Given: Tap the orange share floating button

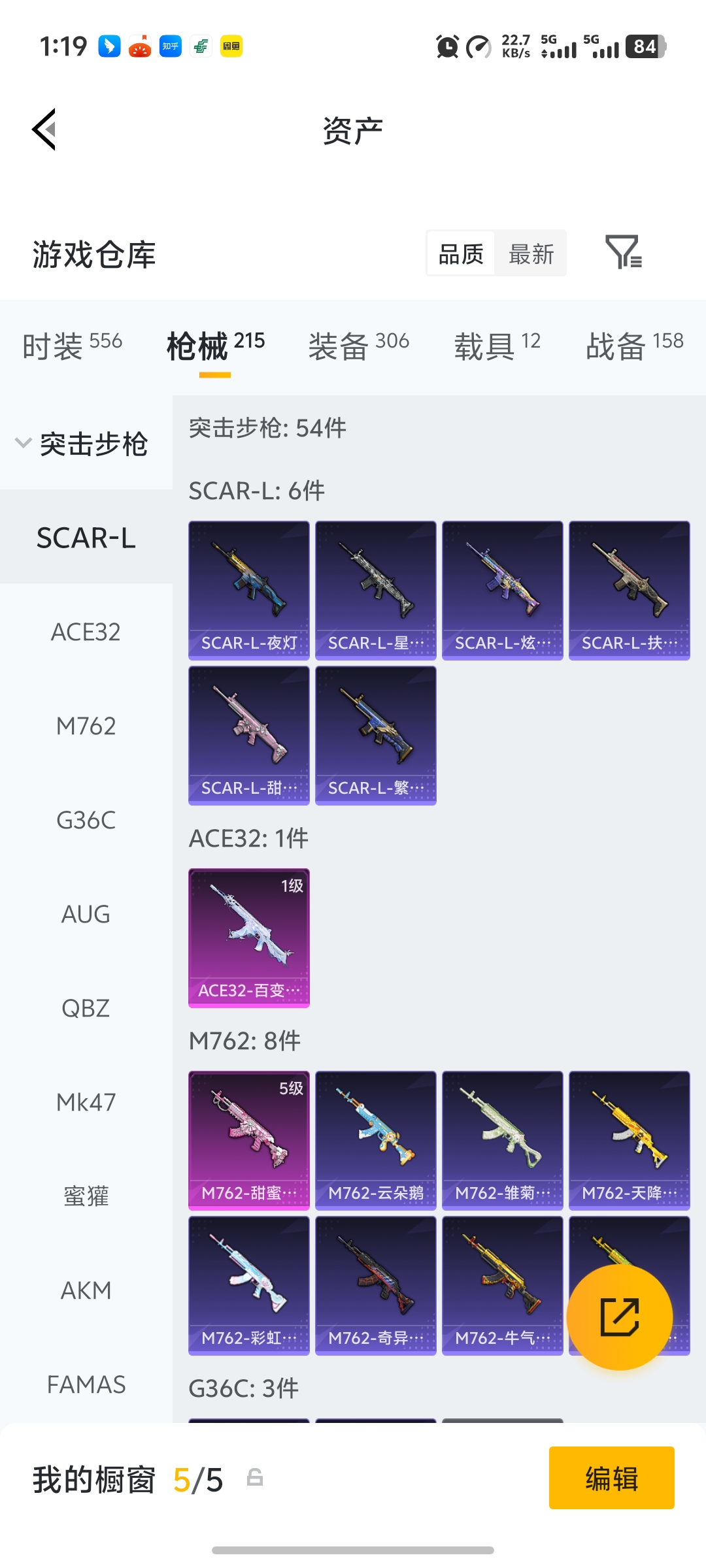Looking at the screenshot, I should pos(619,1317).
